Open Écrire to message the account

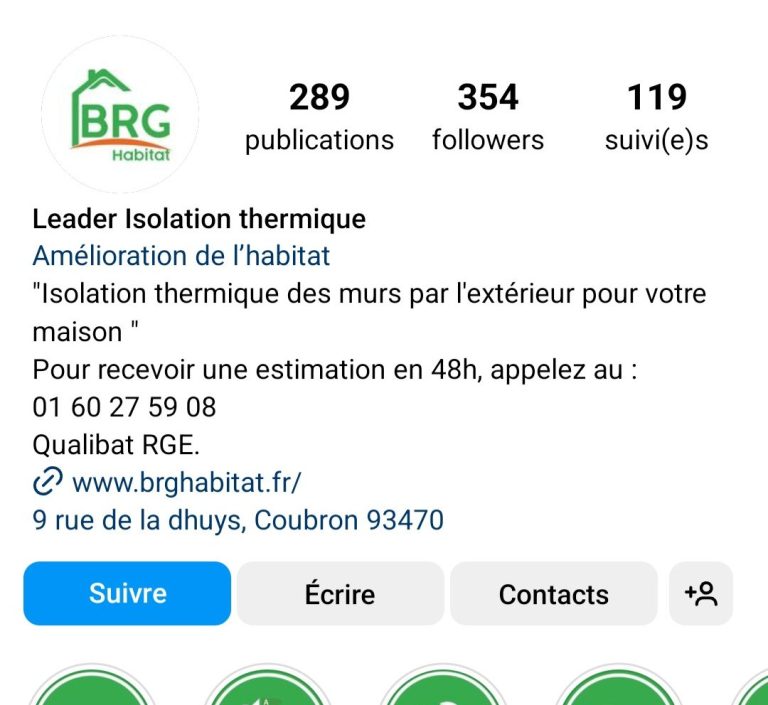pyautogui.click(x=340, y=593)
